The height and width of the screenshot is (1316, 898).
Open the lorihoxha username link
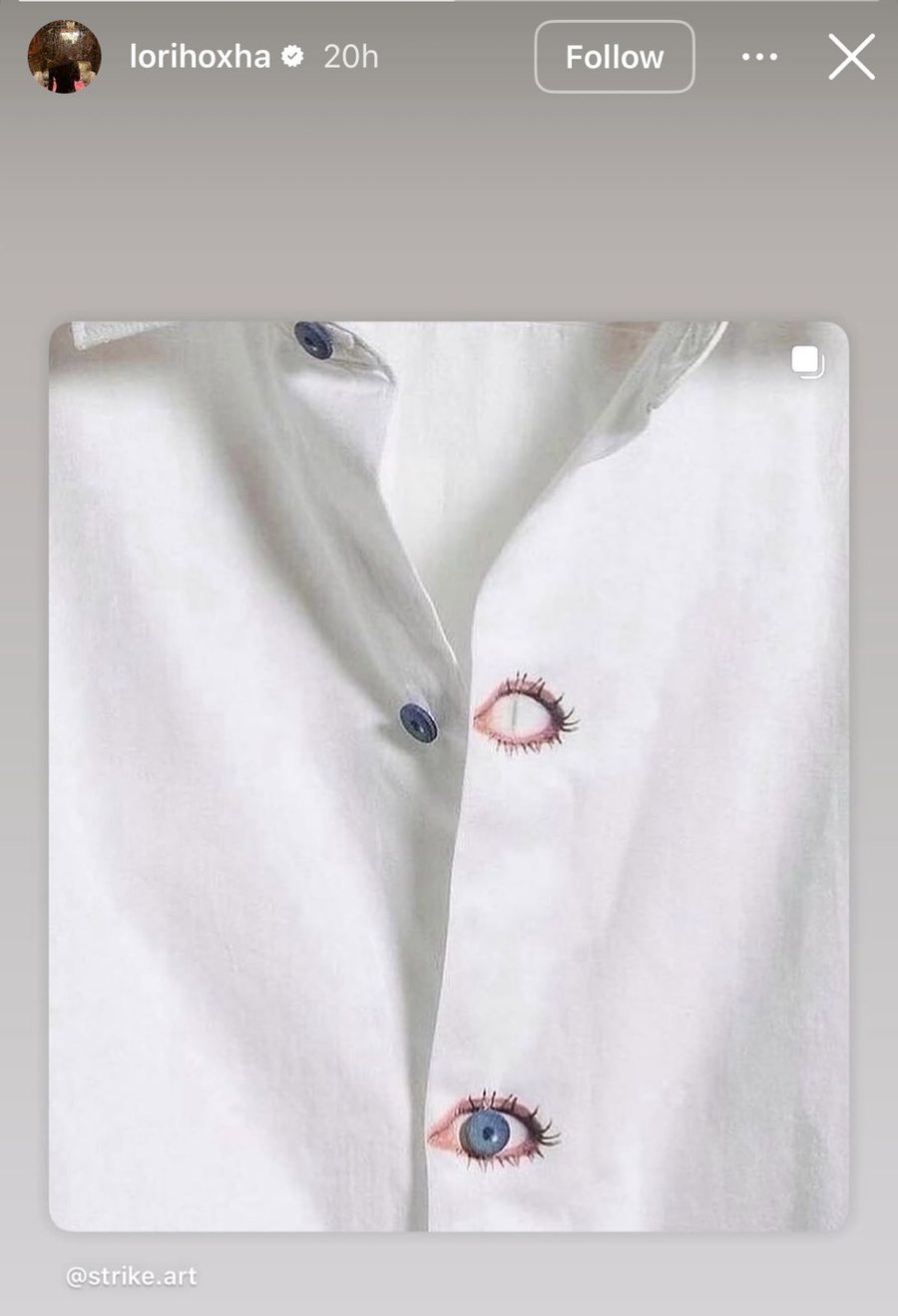[200, 57]
